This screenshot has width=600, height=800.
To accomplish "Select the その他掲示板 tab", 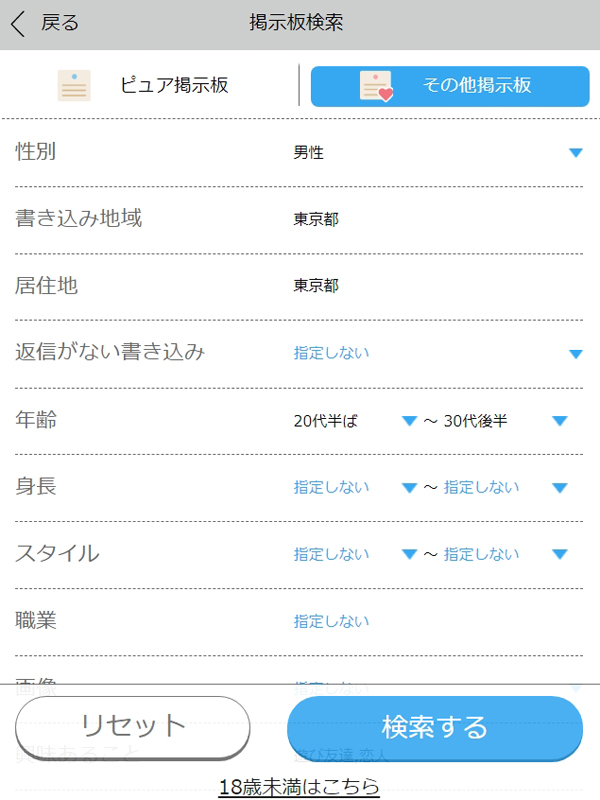I will tap(450, 86).
